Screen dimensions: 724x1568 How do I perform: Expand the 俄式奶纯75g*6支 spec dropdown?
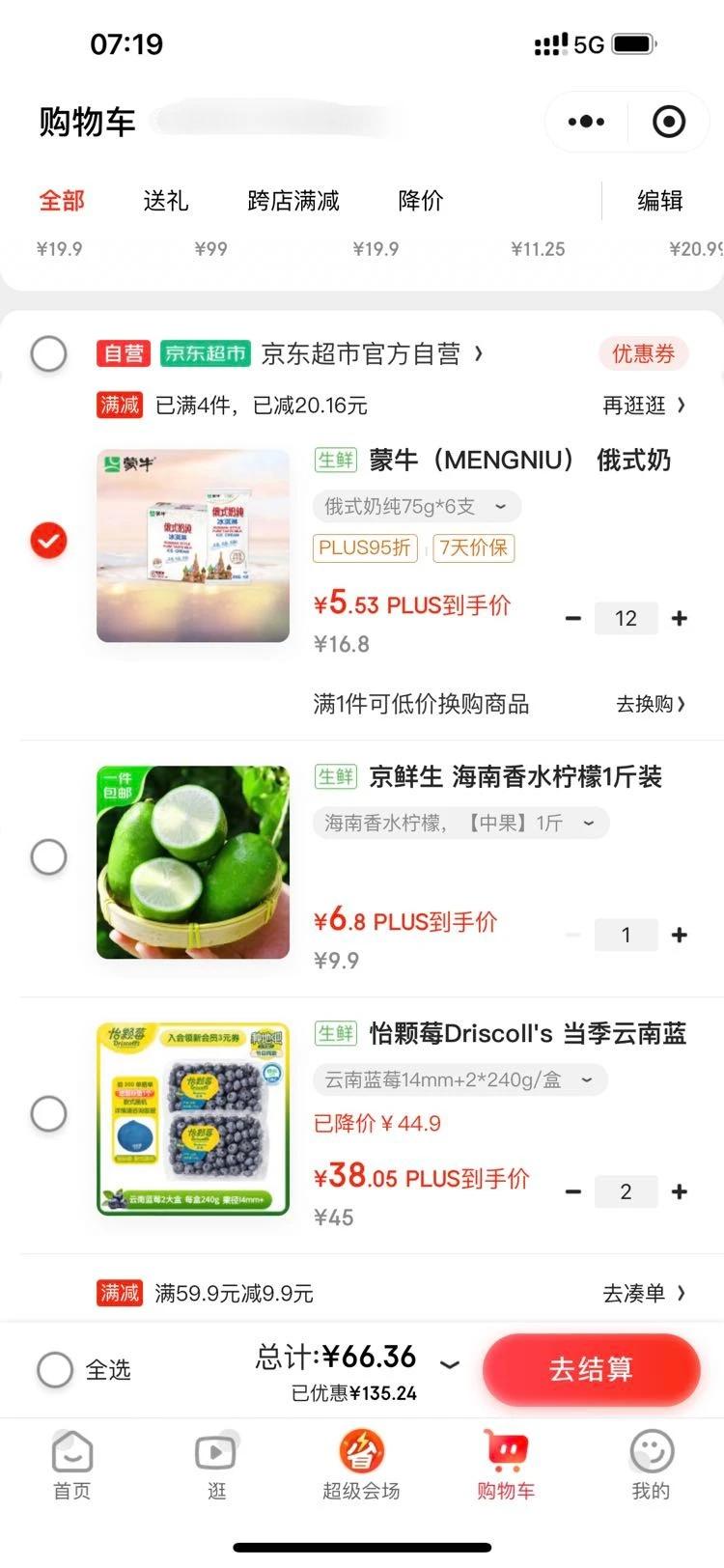[x=417, y=506]
